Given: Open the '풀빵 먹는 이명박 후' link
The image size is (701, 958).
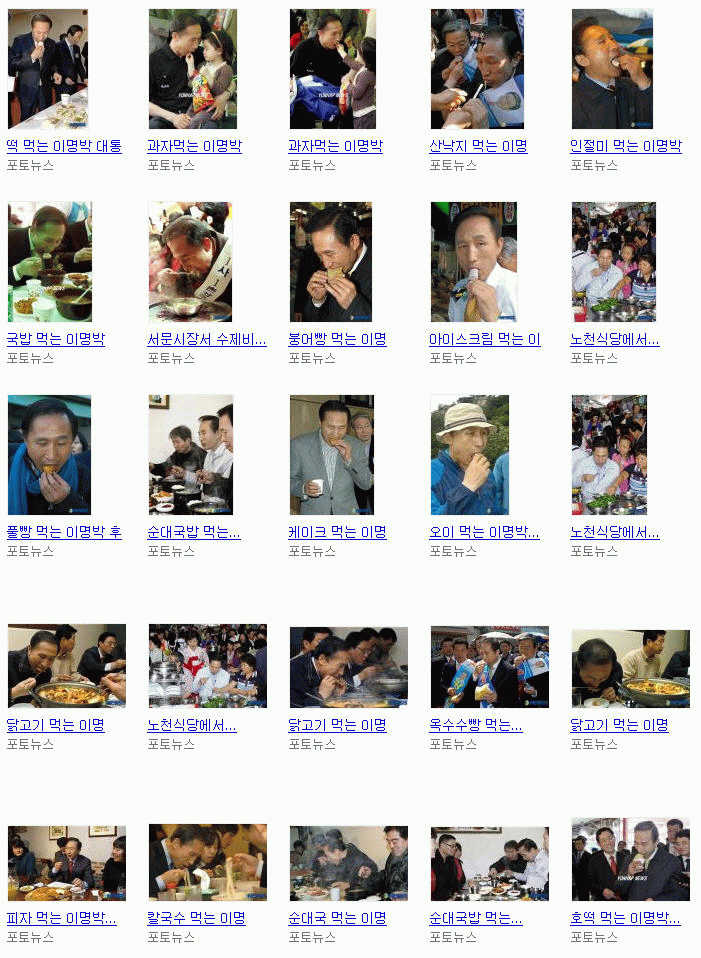Looking at the screenshot, I should [64, 533].
